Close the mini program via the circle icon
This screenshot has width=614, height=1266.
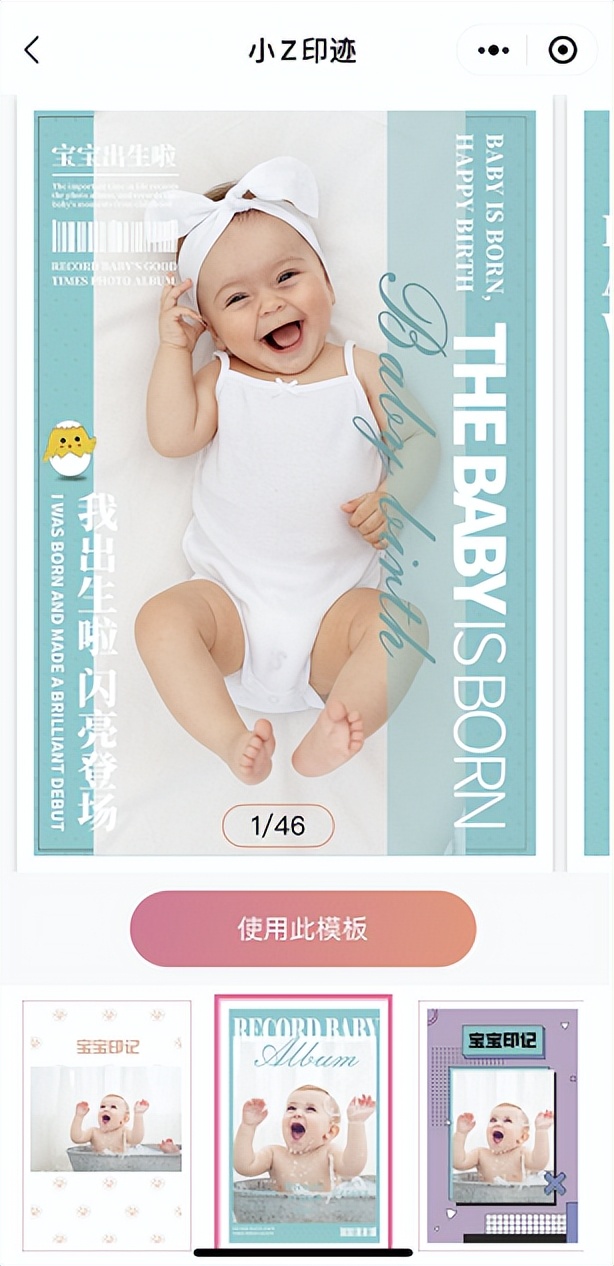tap(563, 50)
